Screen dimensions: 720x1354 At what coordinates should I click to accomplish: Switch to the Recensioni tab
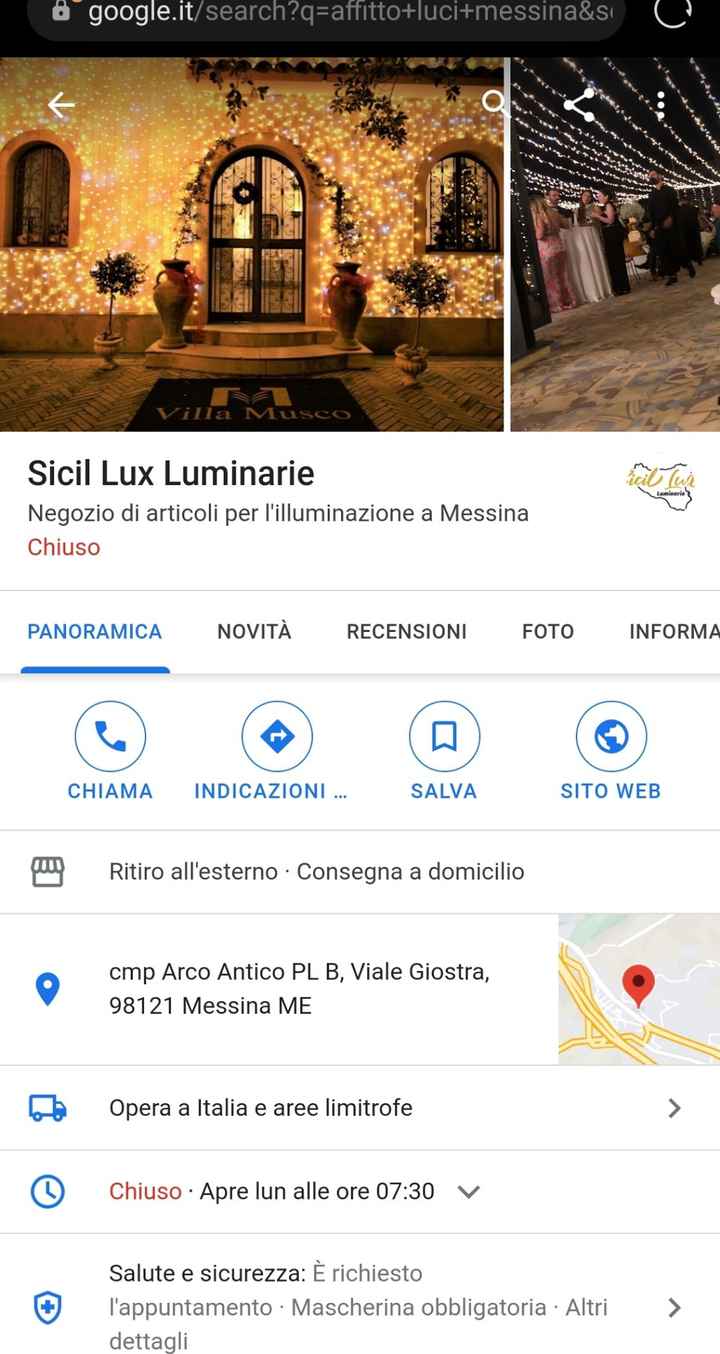coord(406,631)
